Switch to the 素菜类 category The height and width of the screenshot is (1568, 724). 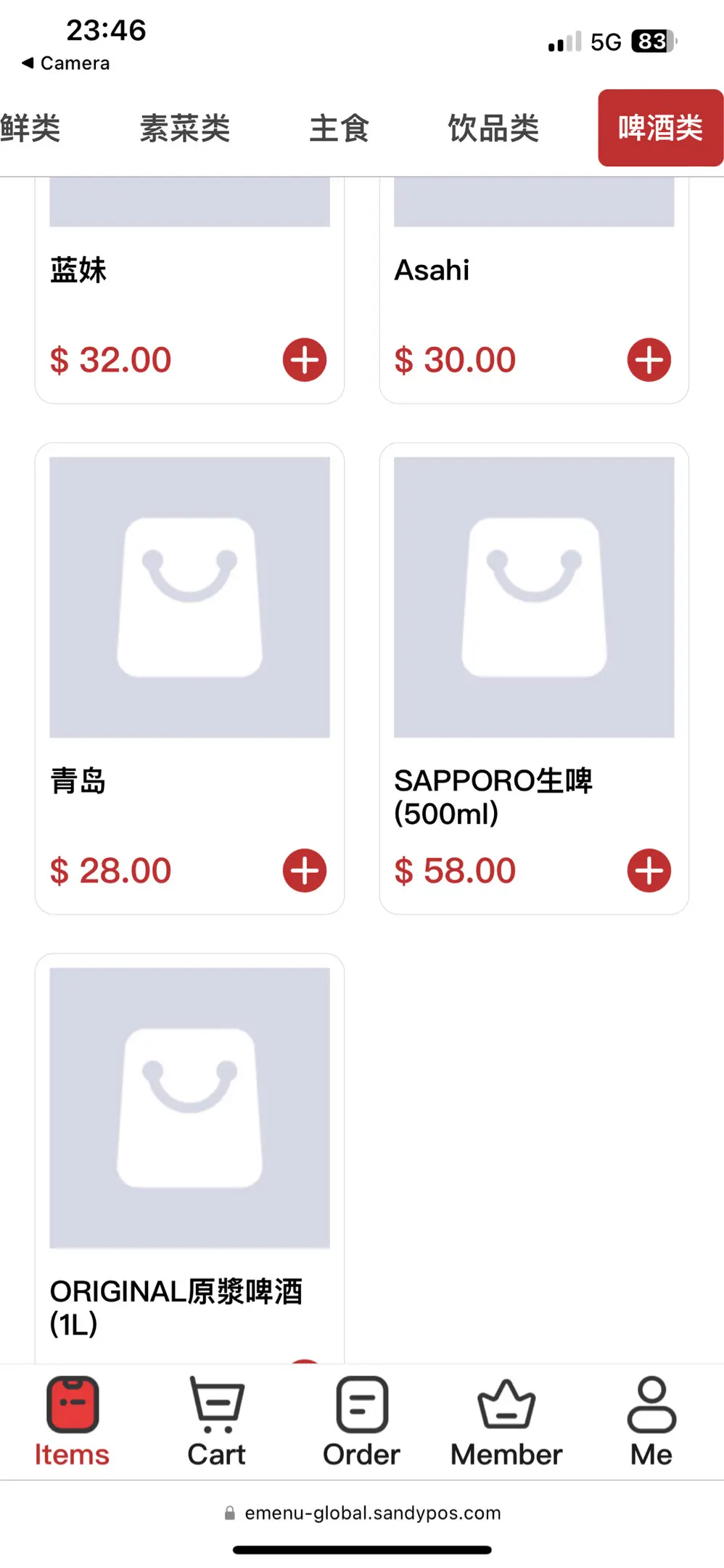[x=185, y=128]
